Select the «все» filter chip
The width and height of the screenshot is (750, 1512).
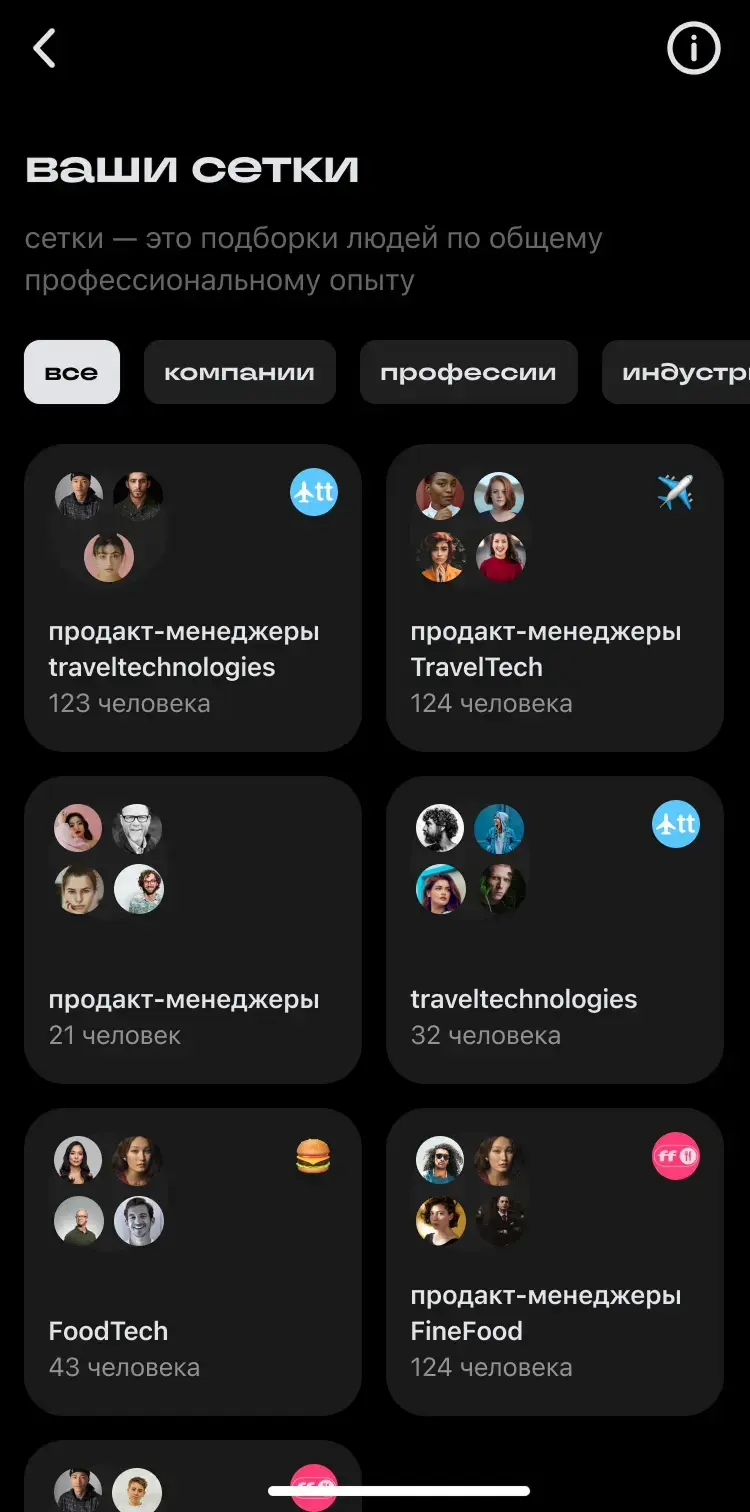click(72, 372)
